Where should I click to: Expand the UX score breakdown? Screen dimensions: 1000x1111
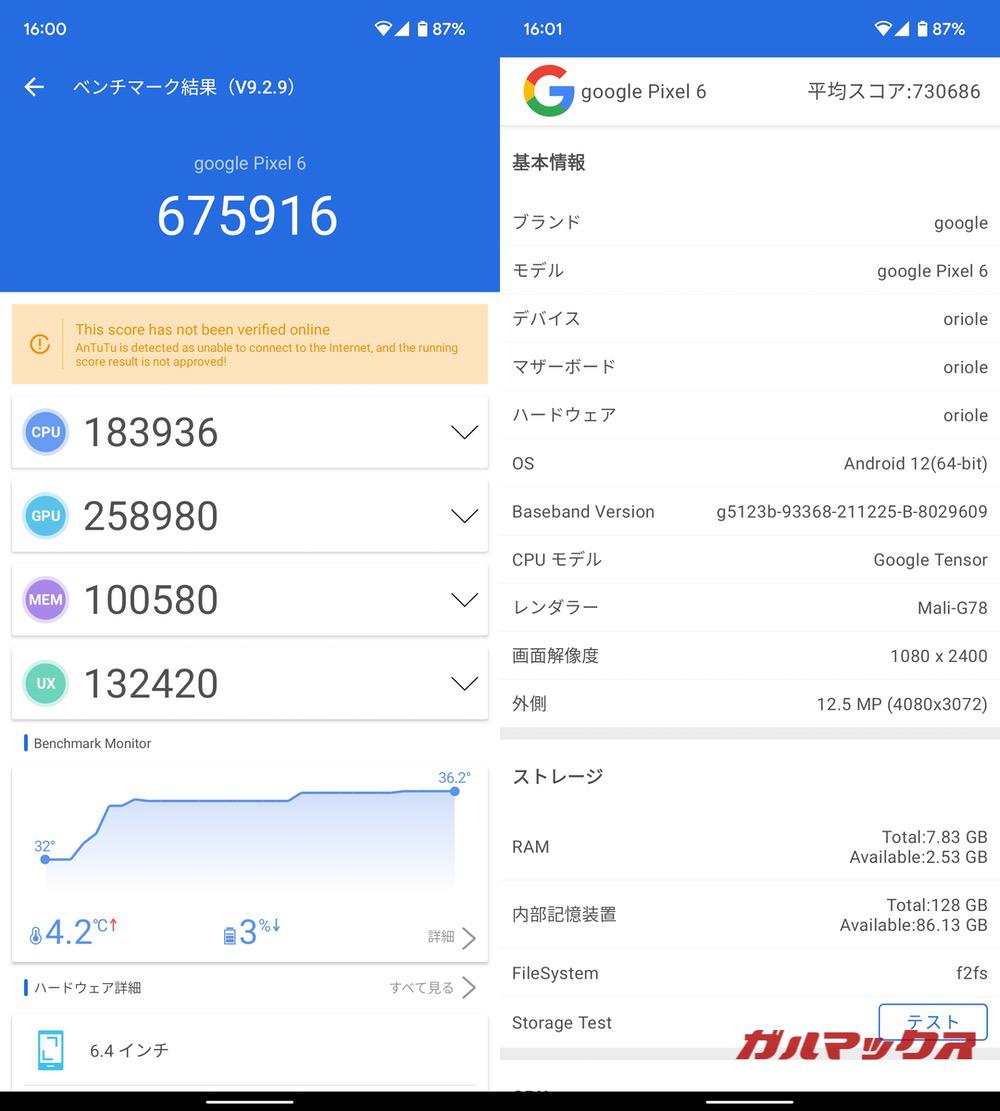click(463, 683)
